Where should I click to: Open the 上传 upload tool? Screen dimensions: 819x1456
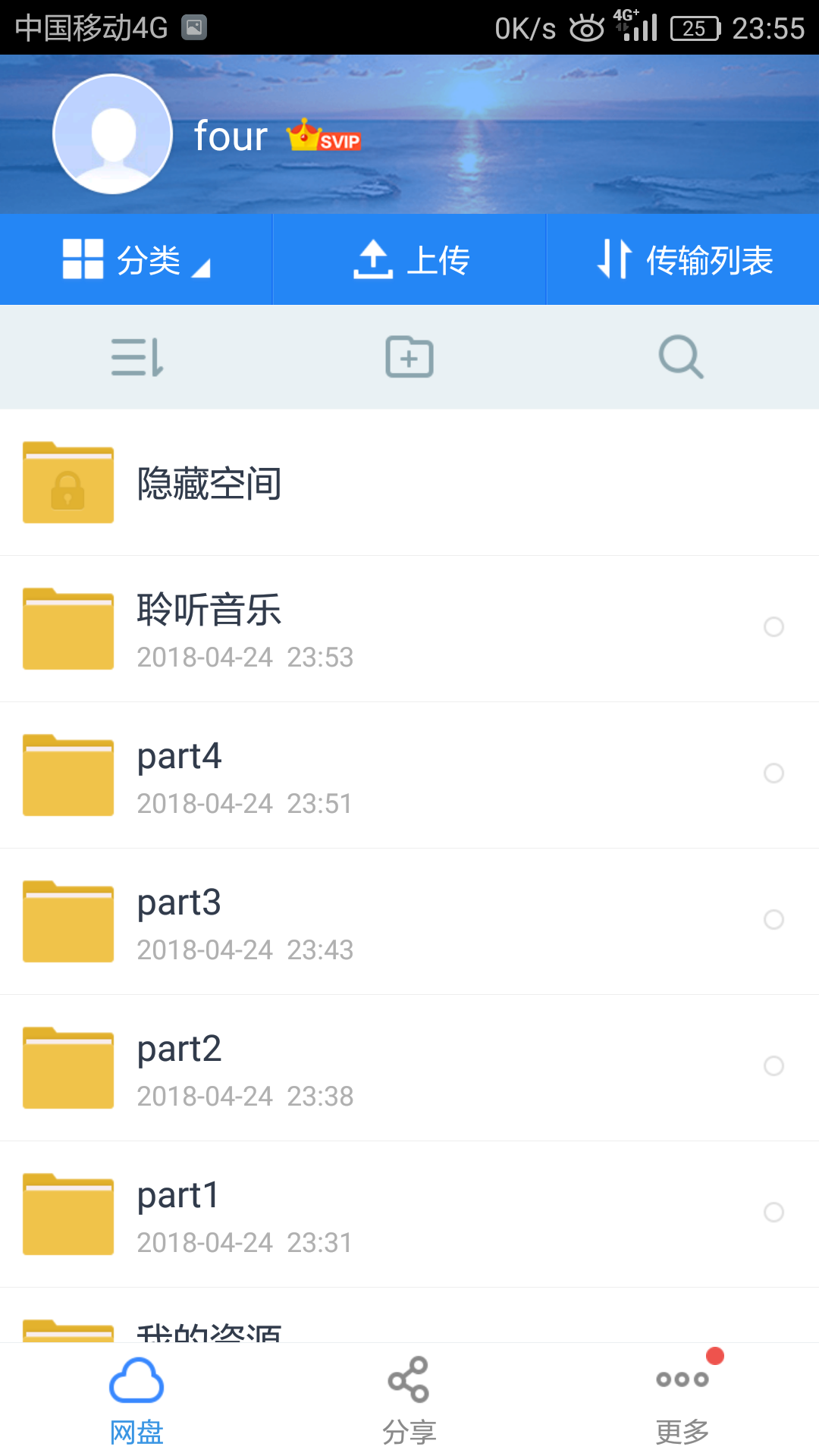409,259
